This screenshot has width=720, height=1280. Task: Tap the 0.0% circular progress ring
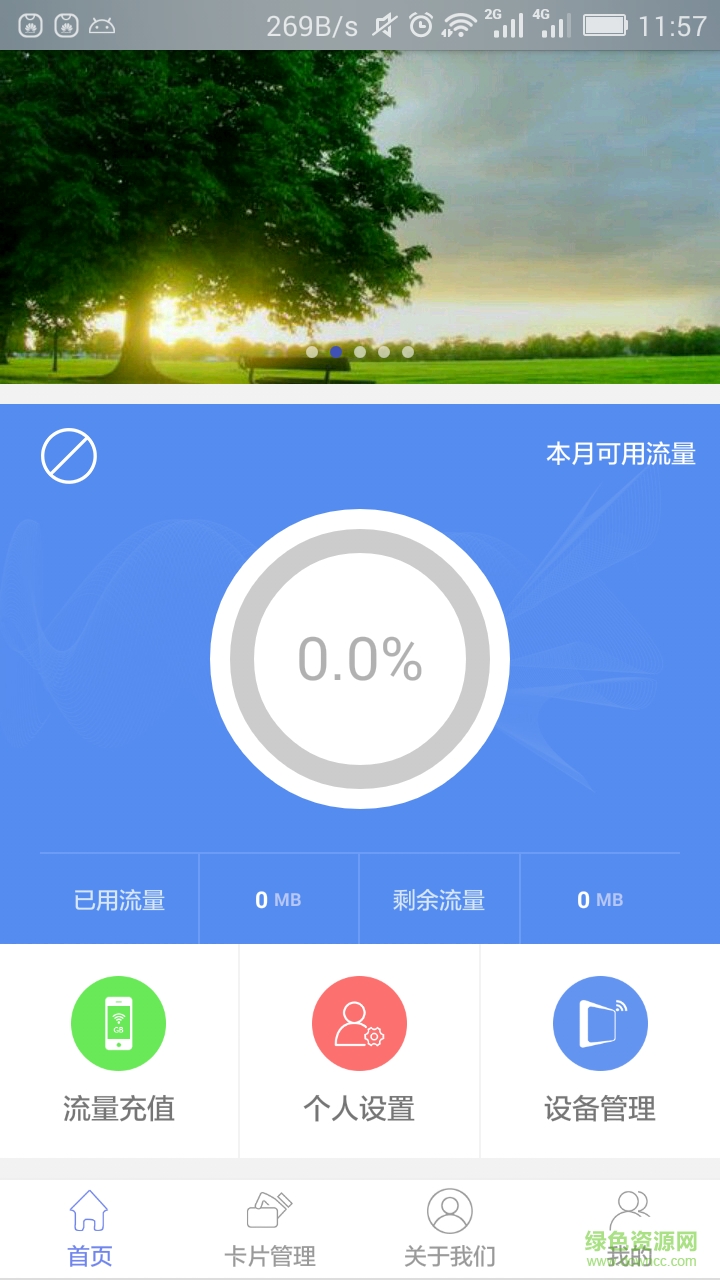[360, 657]
